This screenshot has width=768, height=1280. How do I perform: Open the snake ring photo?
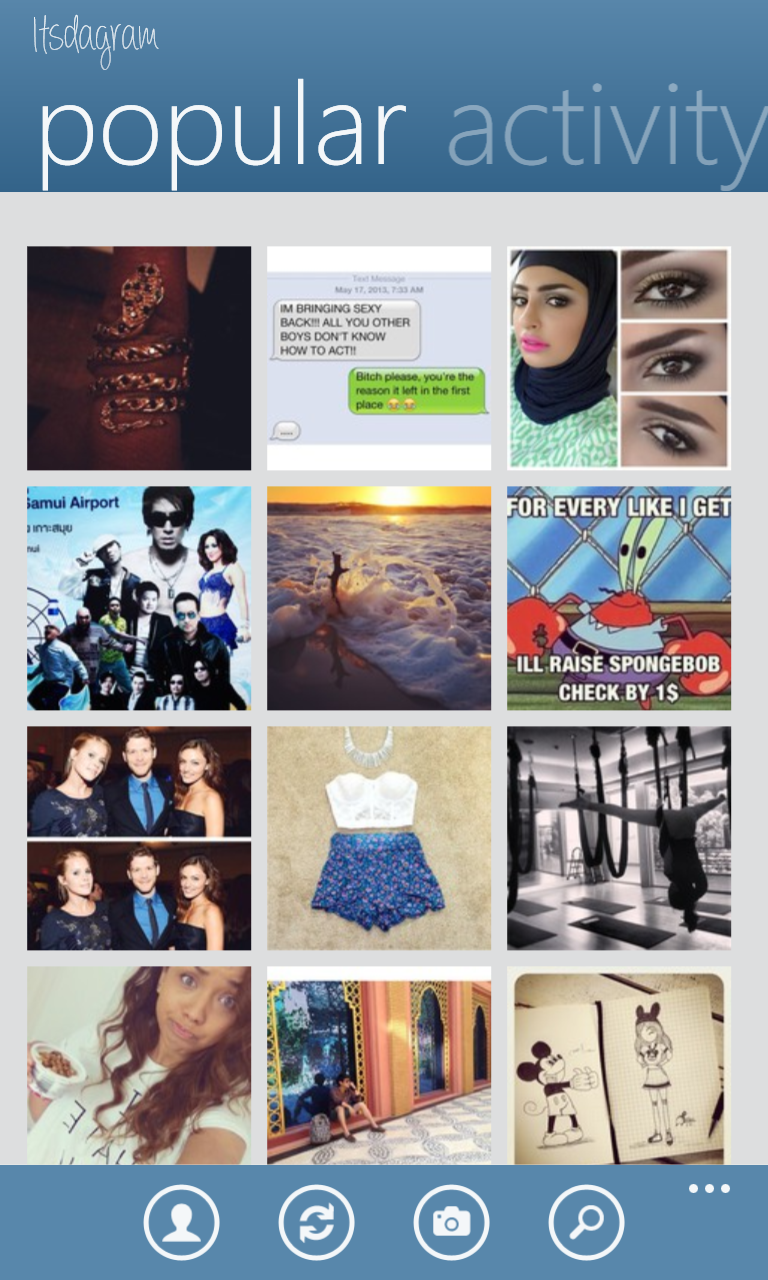(x=139, y=358)
